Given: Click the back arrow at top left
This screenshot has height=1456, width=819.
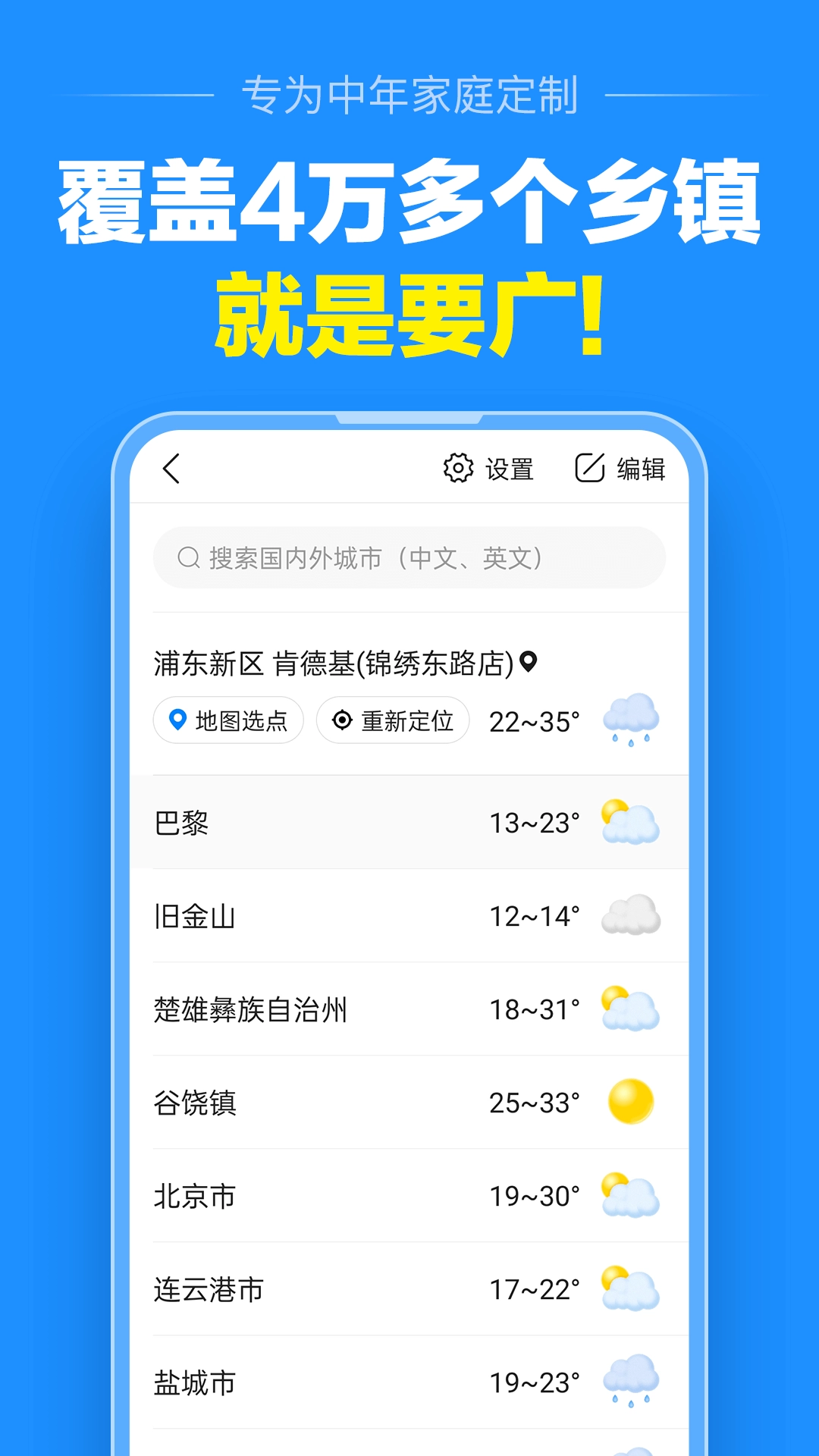Looking at the screenshot, I should coord(171,469).
